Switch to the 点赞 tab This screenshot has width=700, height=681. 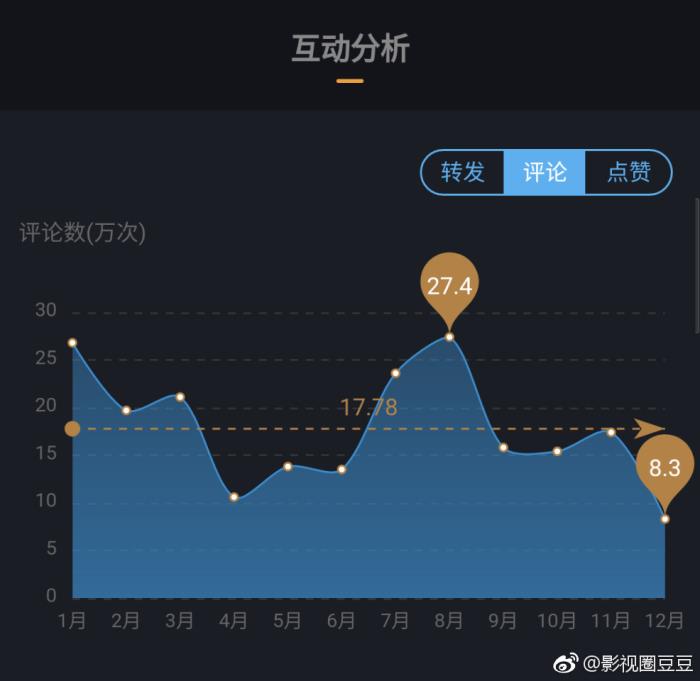[629, 172]
